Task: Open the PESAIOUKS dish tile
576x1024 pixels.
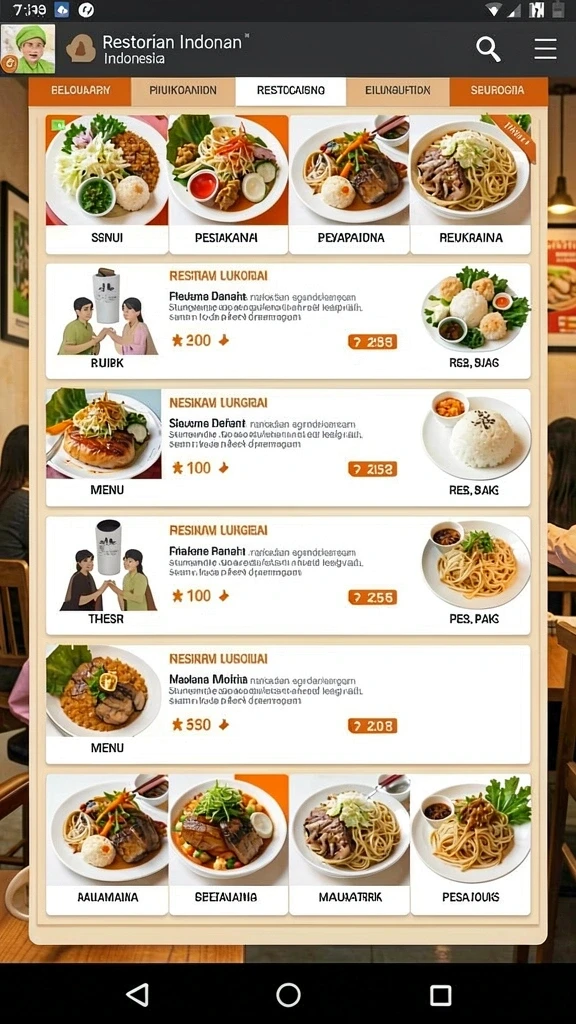Action: point(470,844)
